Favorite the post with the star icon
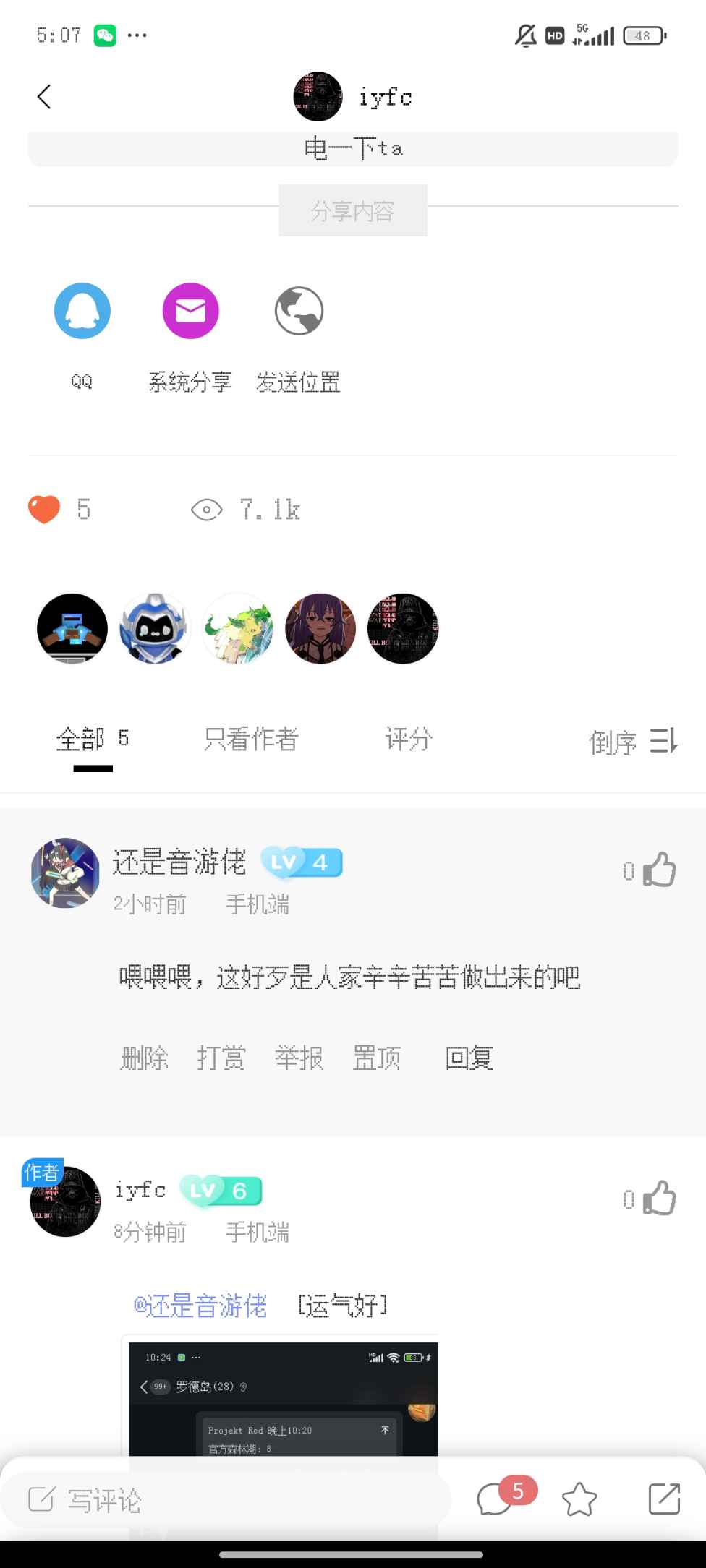706x1568 pixels. [x=579, y=1499]
